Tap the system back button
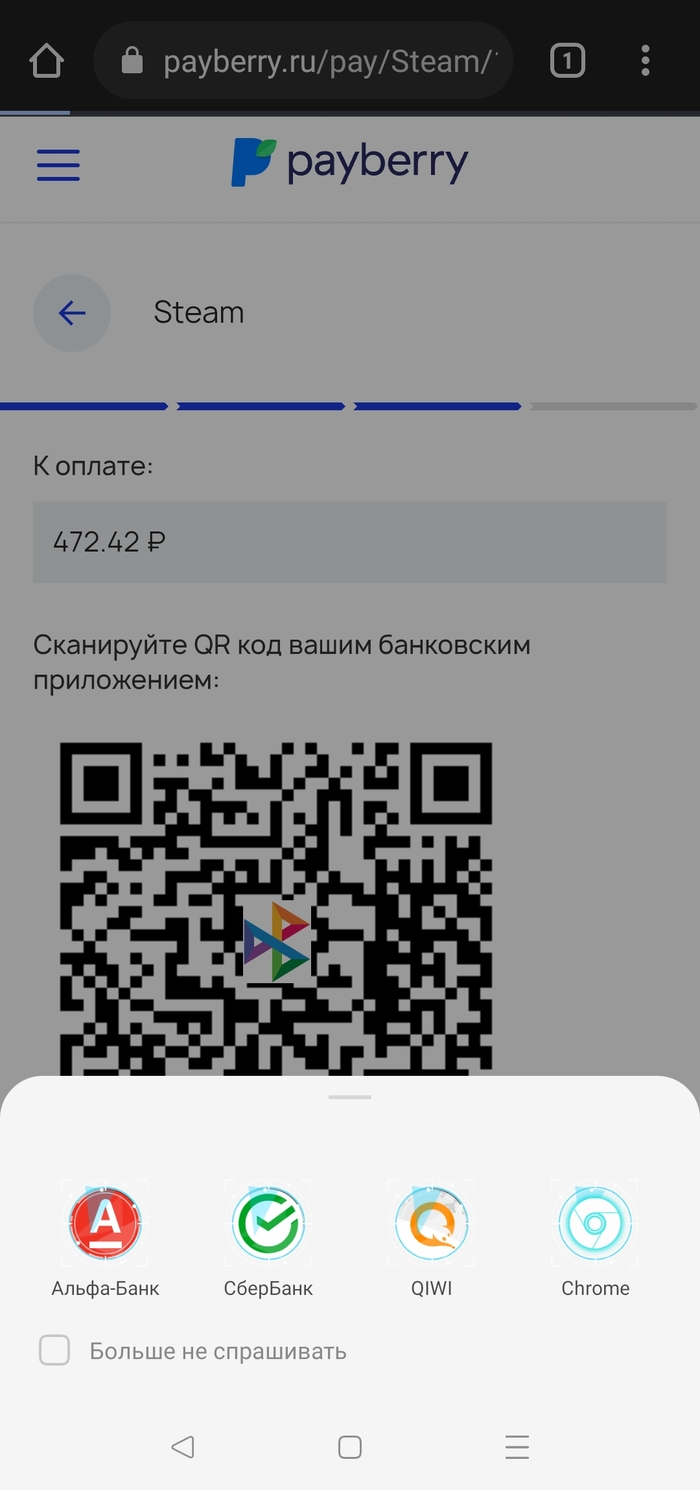This screenshot has width=700, height=1490. (x=182, y=1447)
